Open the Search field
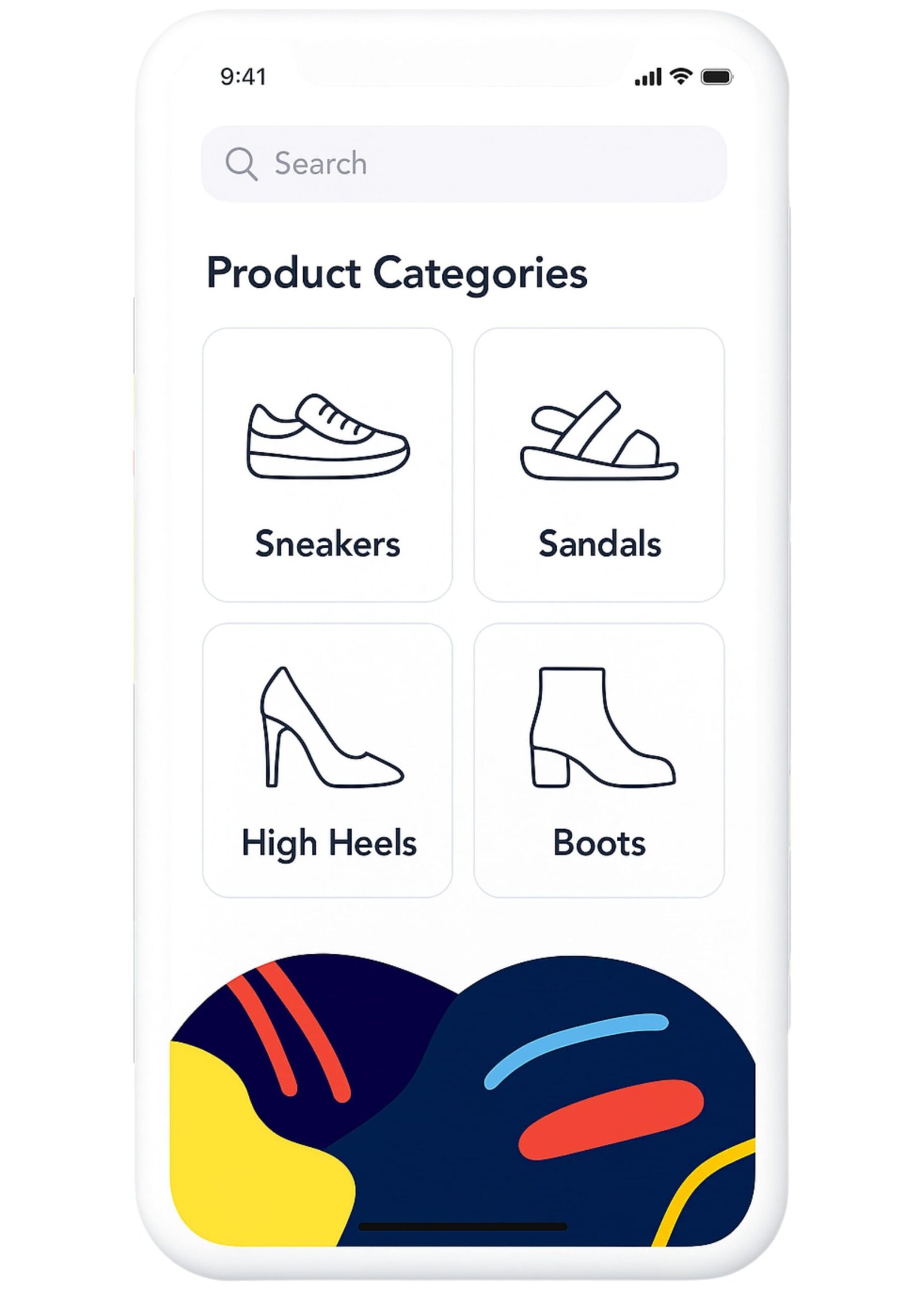 click(463, 163)
